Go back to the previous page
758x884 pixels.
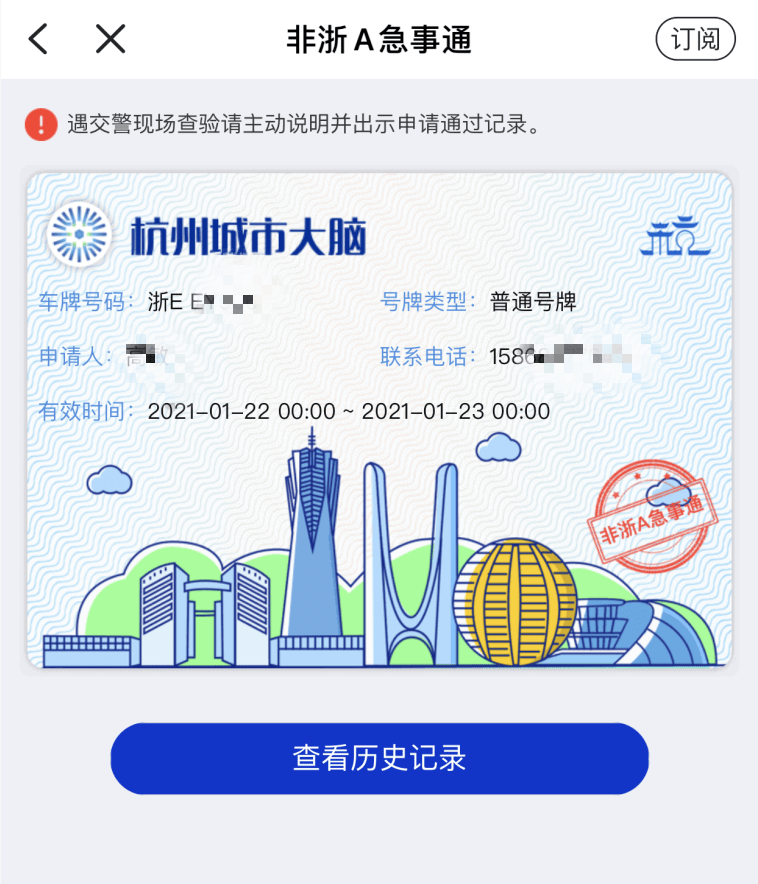[x=38, y=39]
